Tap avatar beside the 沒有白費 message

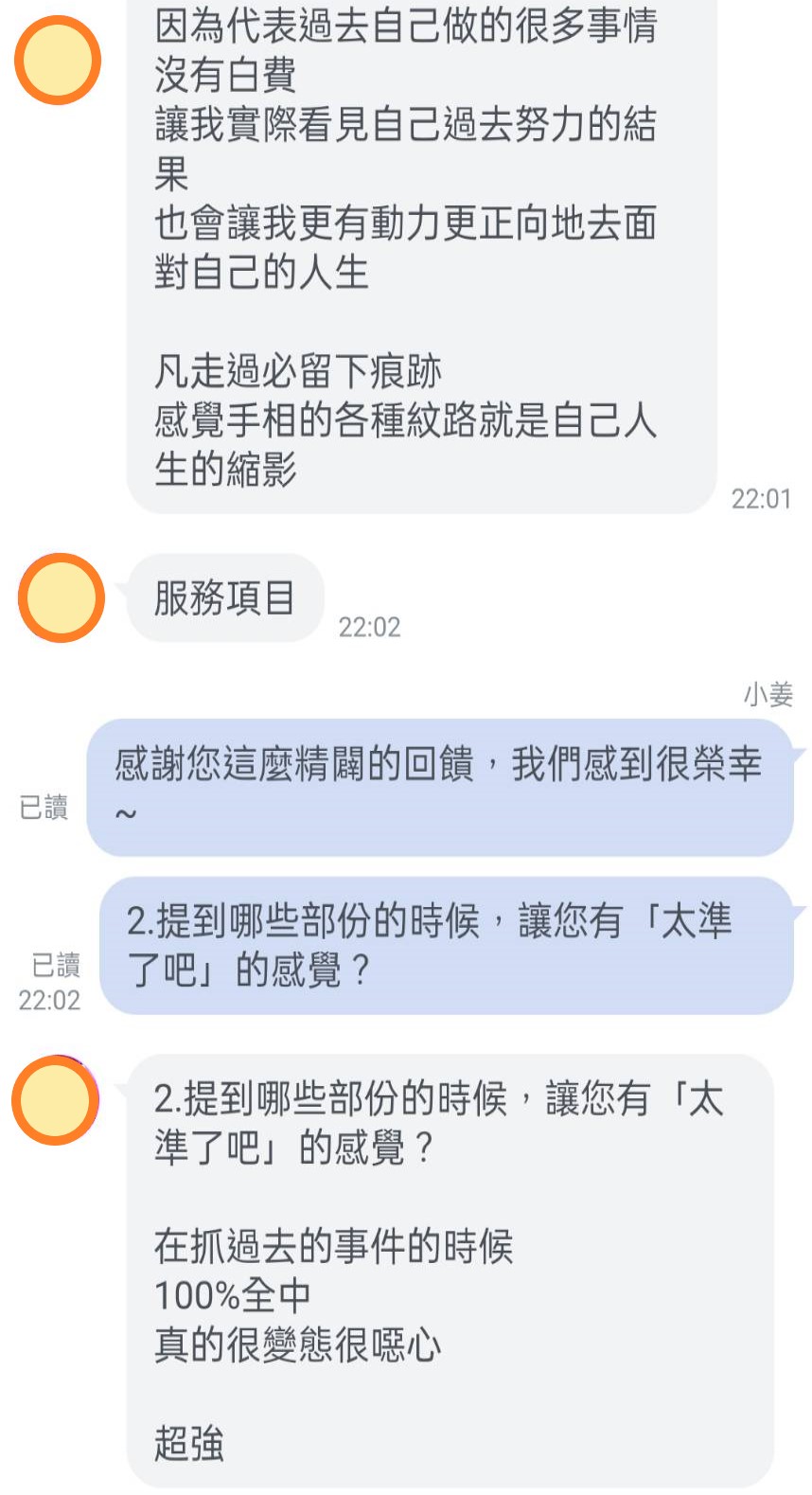tap(58, 61)
